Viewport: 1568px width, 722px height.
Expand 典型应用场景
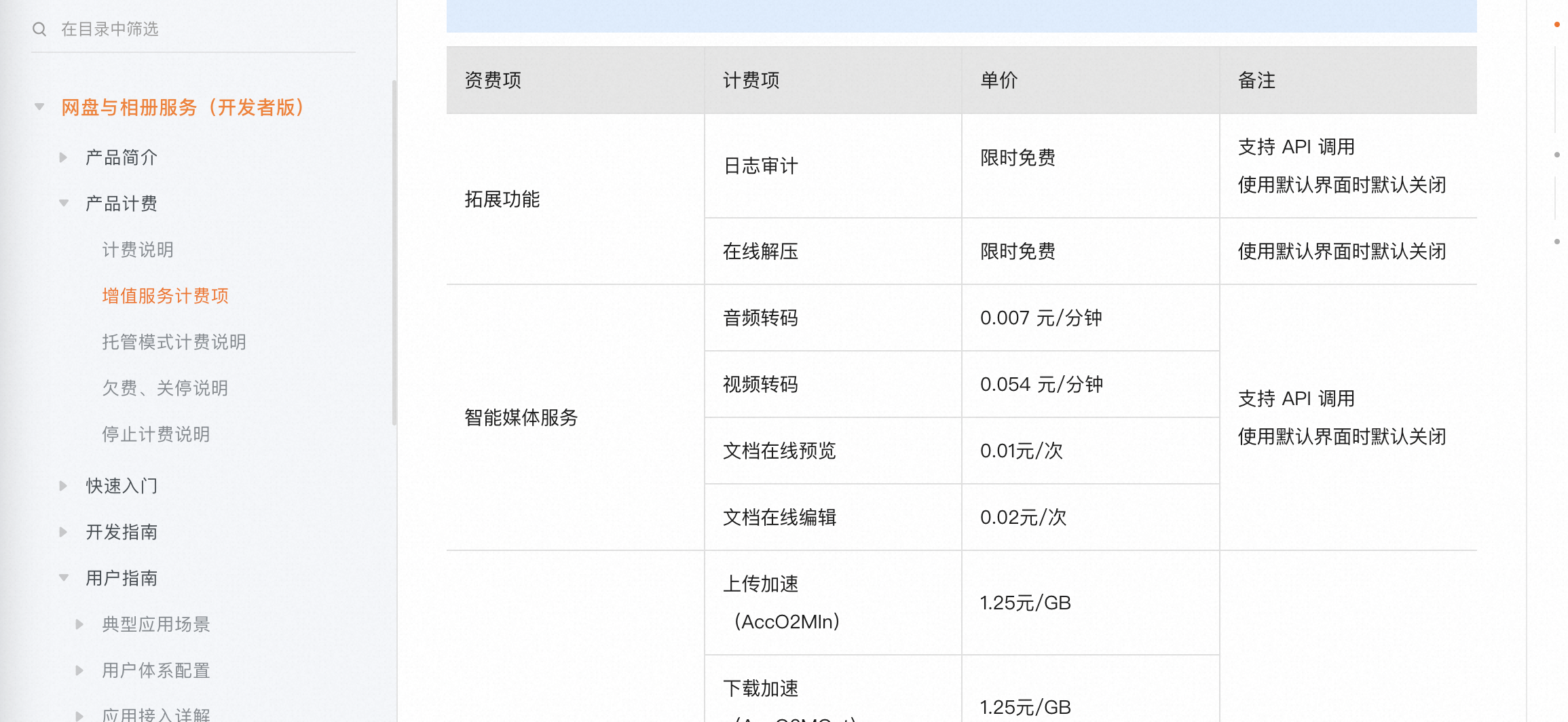pyautogui.click(x=79, y=624)
